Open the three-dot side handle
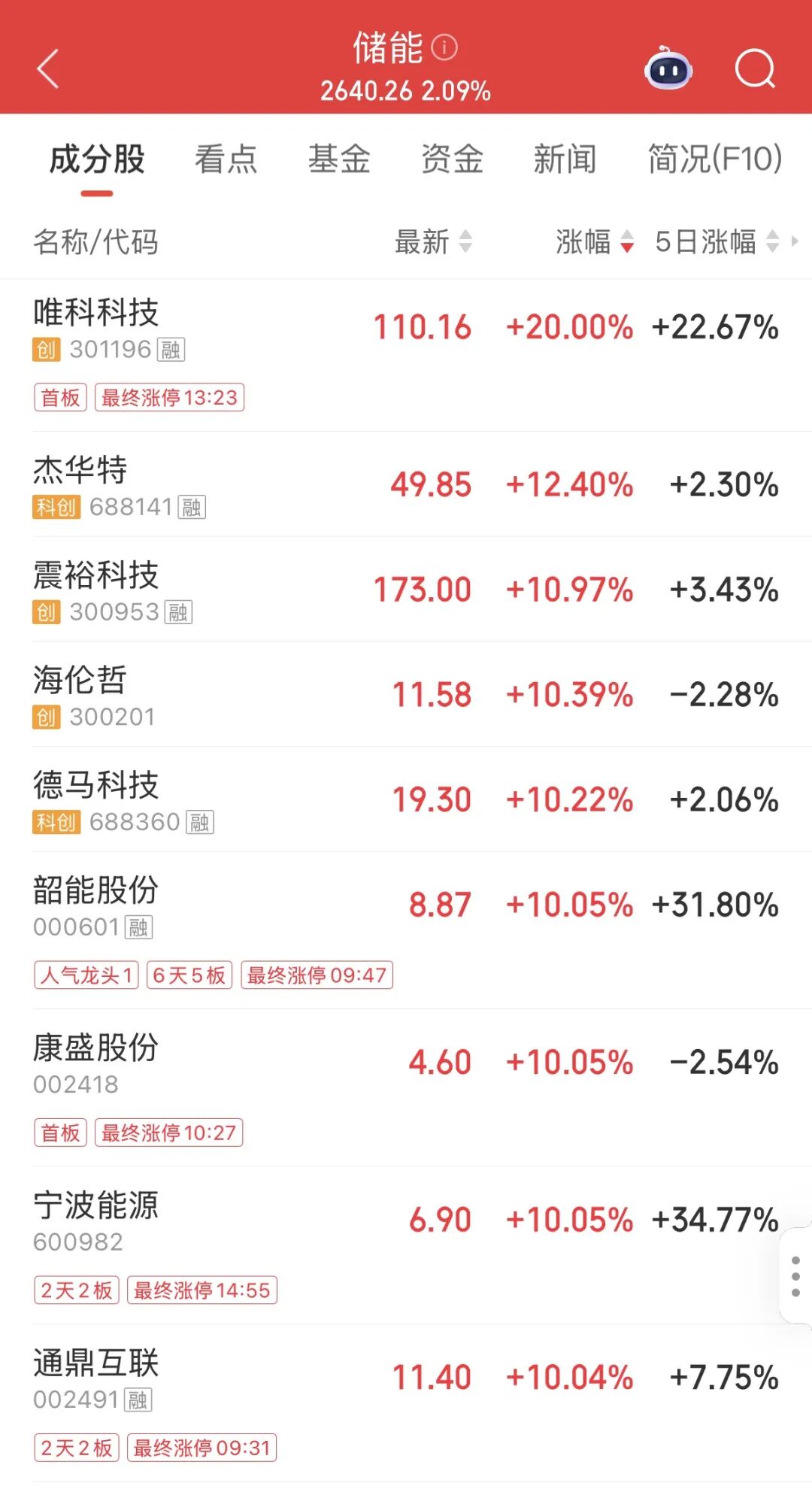Screen dimensions: 812x1492 (x=795, y=1275)
